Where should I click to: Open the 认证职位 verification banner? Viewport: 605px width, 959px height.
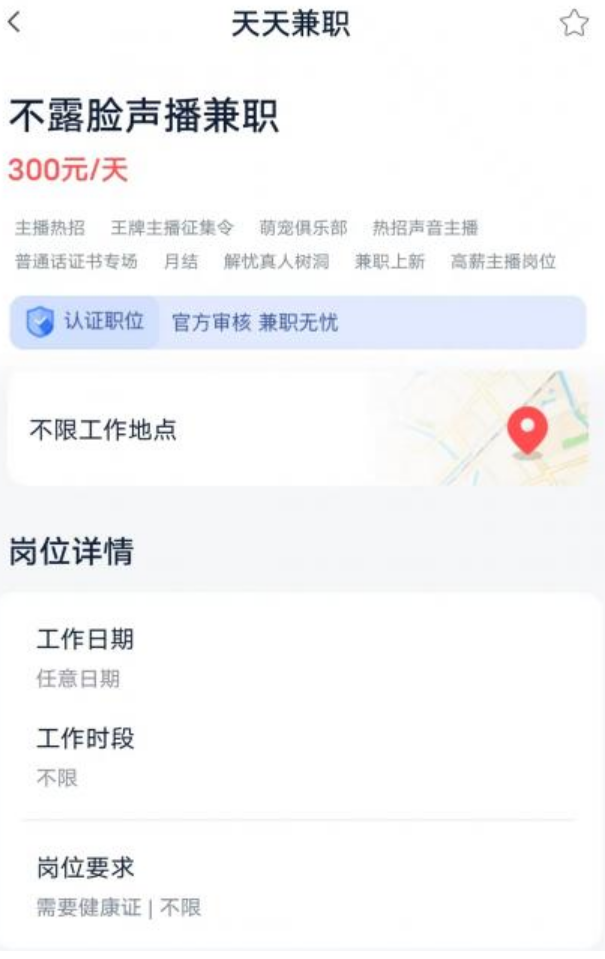coord(297,323)
